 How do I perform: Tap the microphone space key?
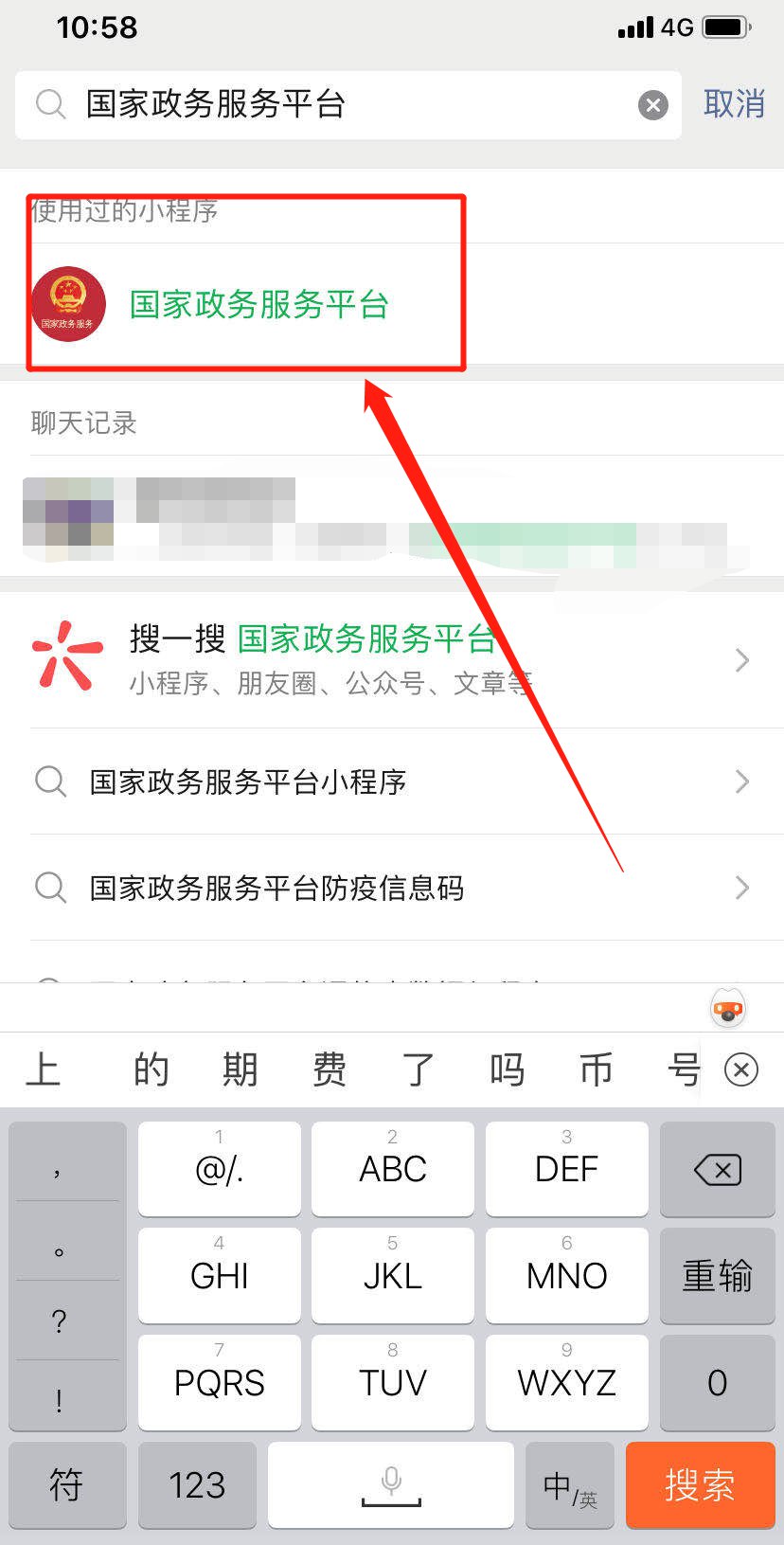pyautogui.click(x=391, y=1484)
